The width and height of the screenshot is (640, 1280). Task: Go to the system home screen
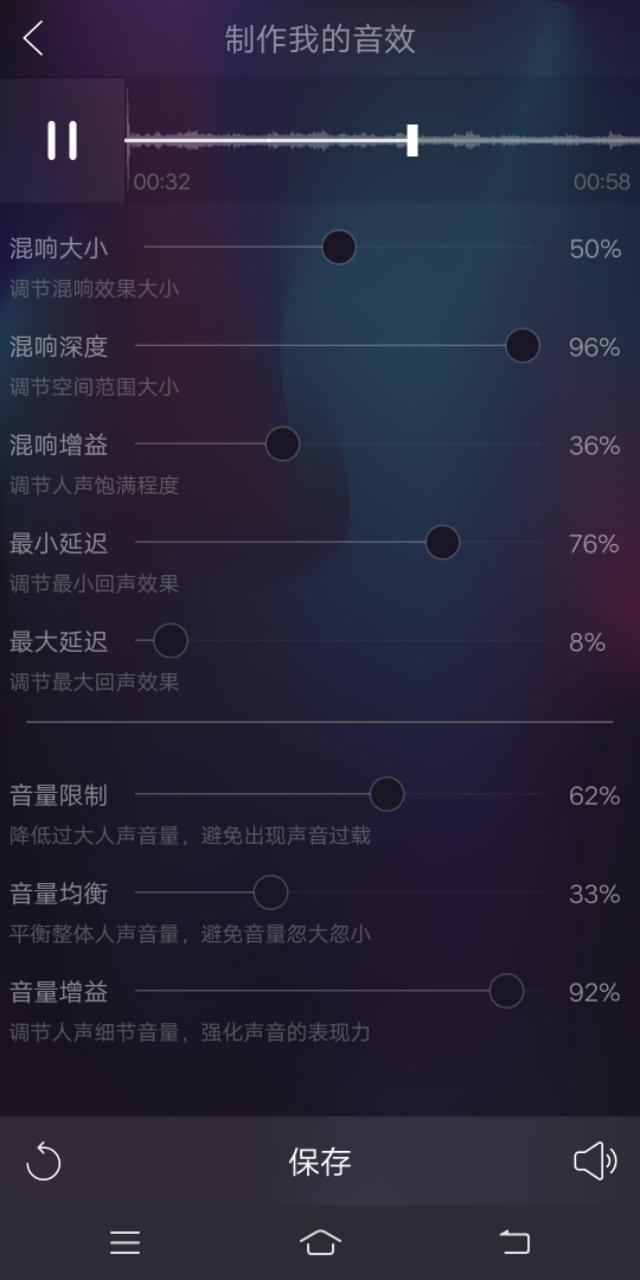point(320,1242)
